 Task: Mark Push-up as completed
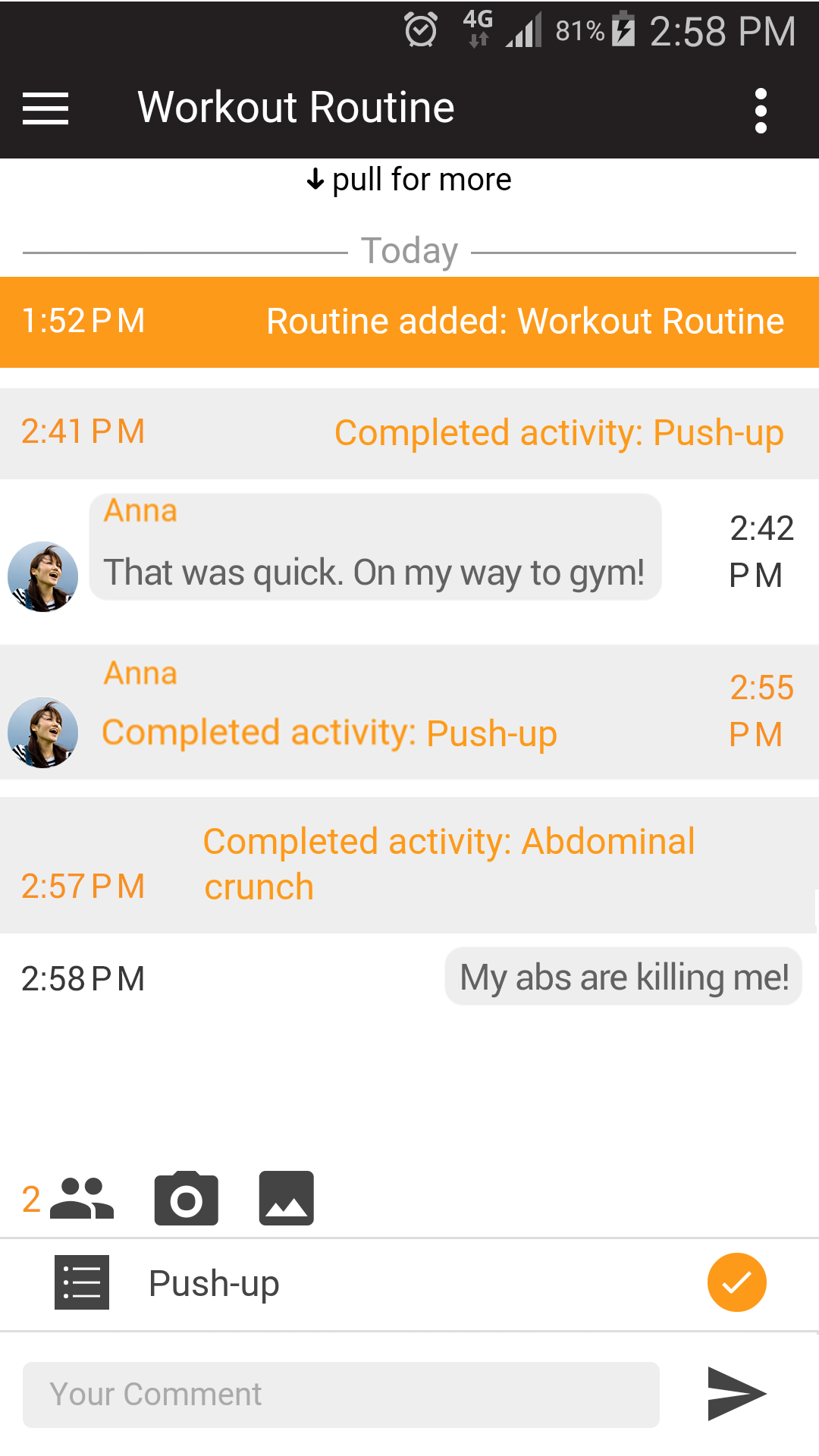click(x=737, y=1282)
